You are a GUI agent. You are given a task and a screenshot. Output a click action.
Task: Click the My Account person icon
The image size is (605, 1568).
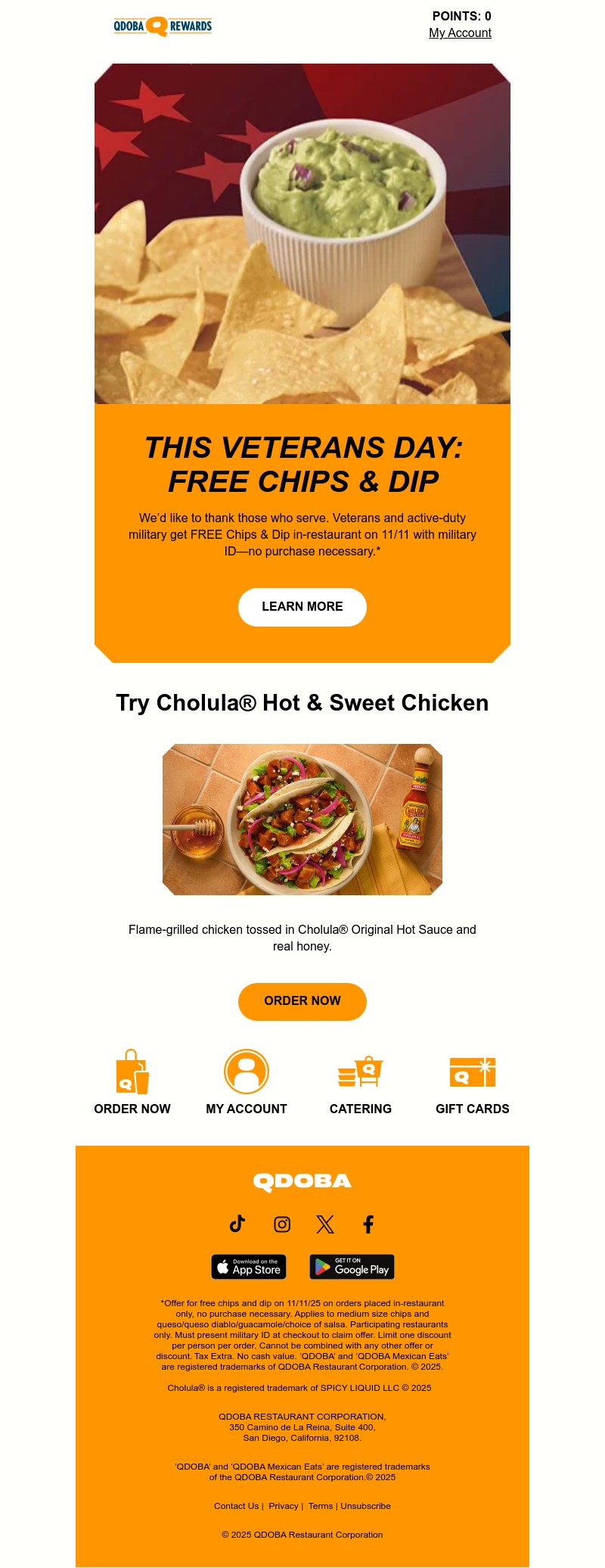coord(246,1070)
